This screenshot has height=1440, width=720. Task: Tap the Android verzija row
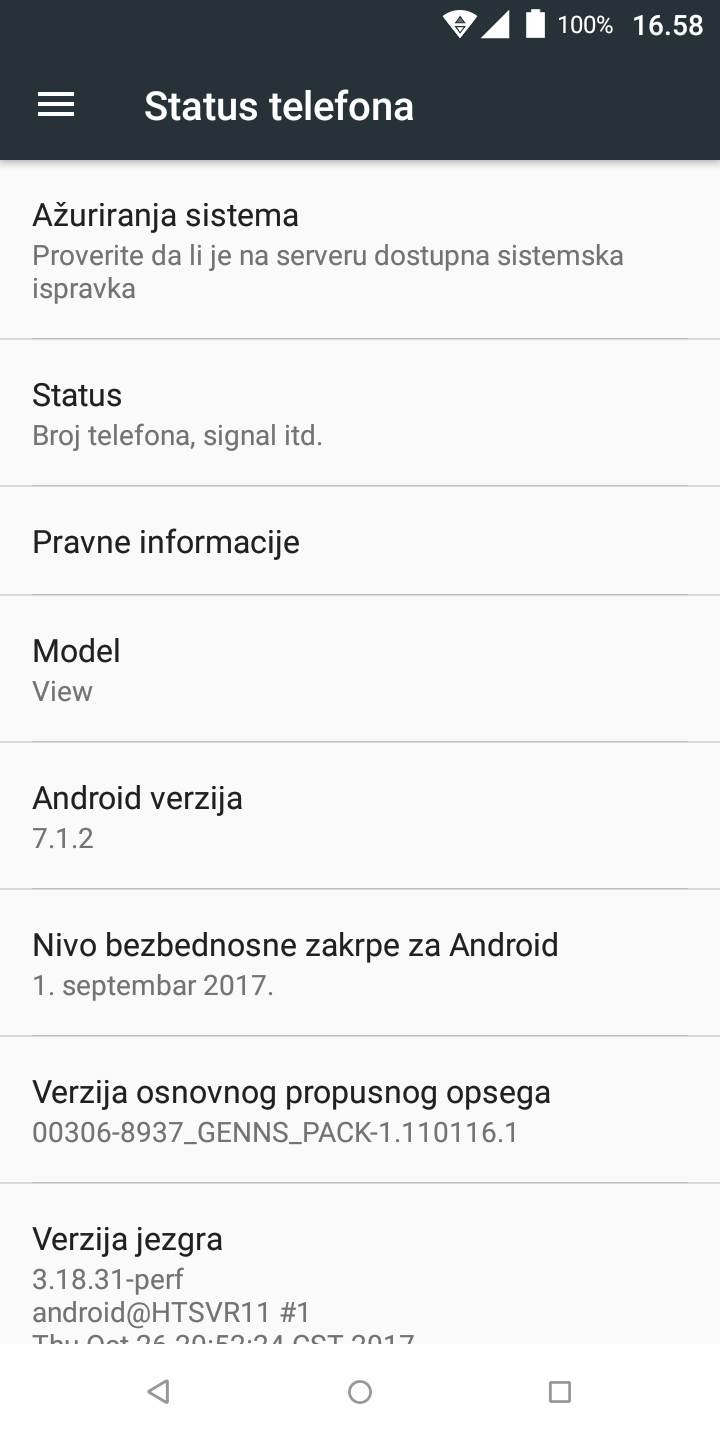(360, 816)
